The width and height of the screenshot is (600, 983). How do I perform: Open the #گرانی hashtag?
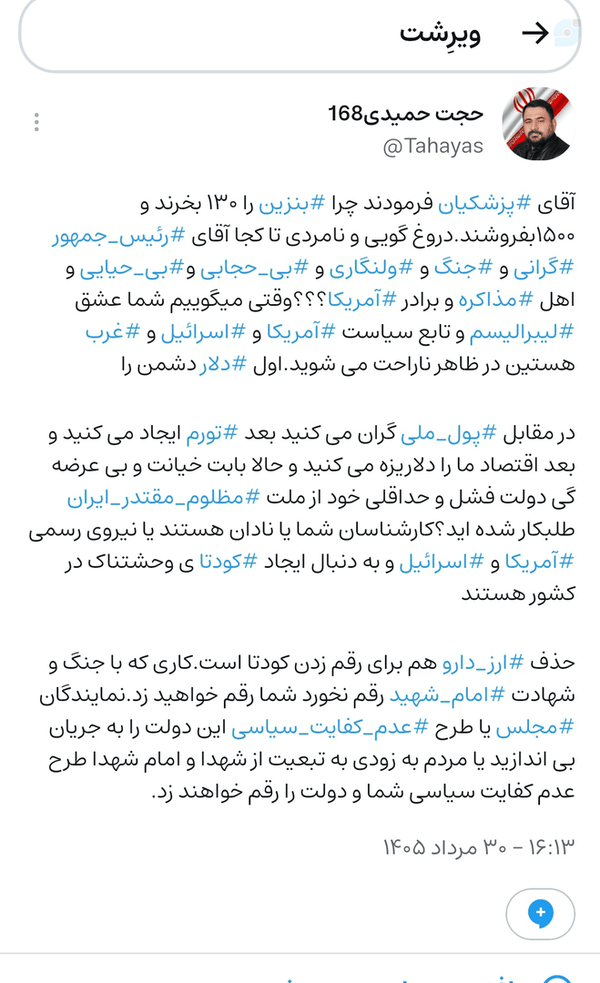pyautogui.click(x=544, y=269)
